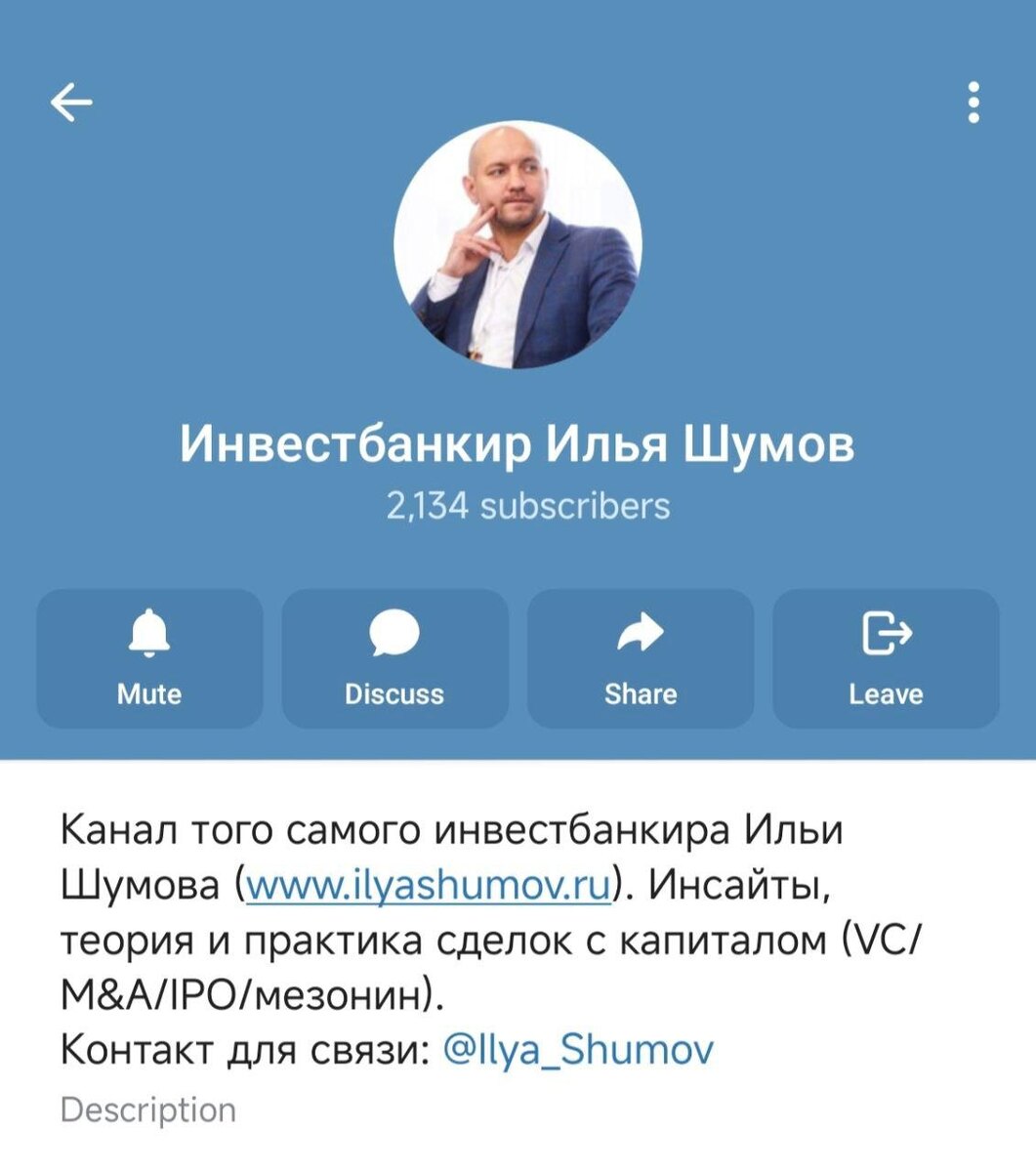Open the Discuss group

(x=394, y=657)
